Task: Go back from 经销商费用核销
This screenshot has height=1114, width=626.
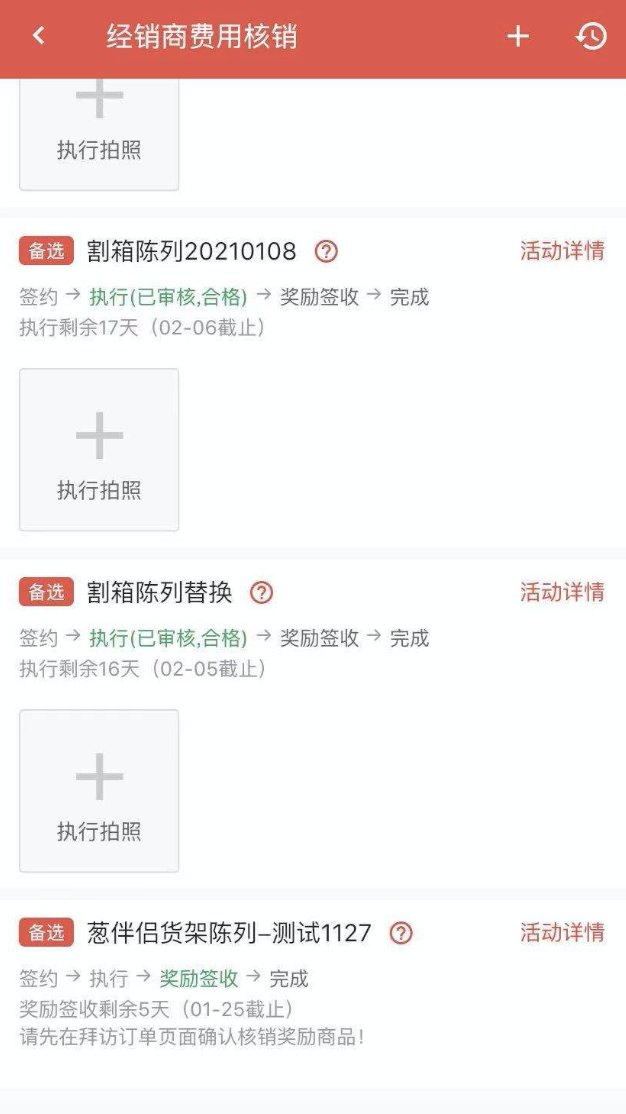Action: pos(39,37)
